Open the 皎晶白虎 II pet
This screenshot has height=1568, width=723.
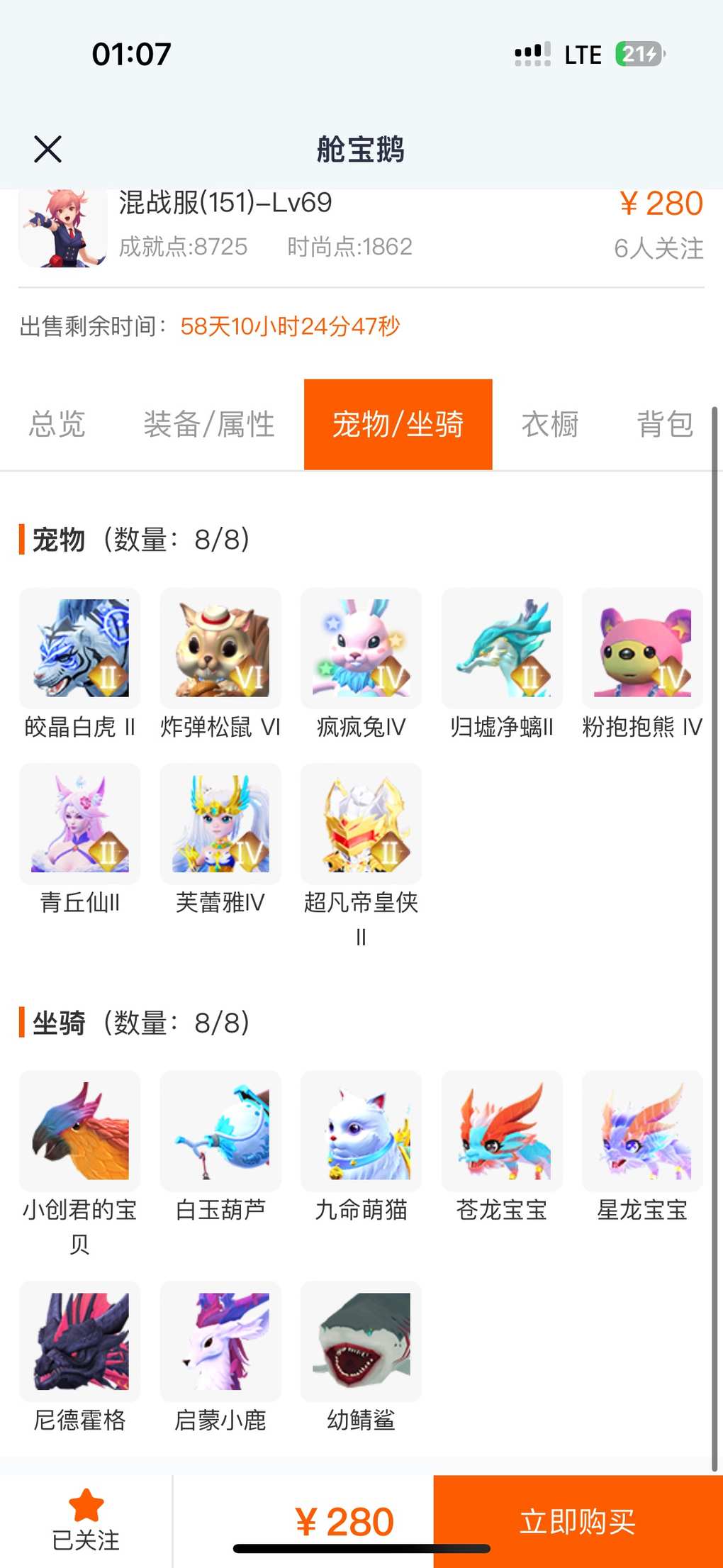point(80,649)
